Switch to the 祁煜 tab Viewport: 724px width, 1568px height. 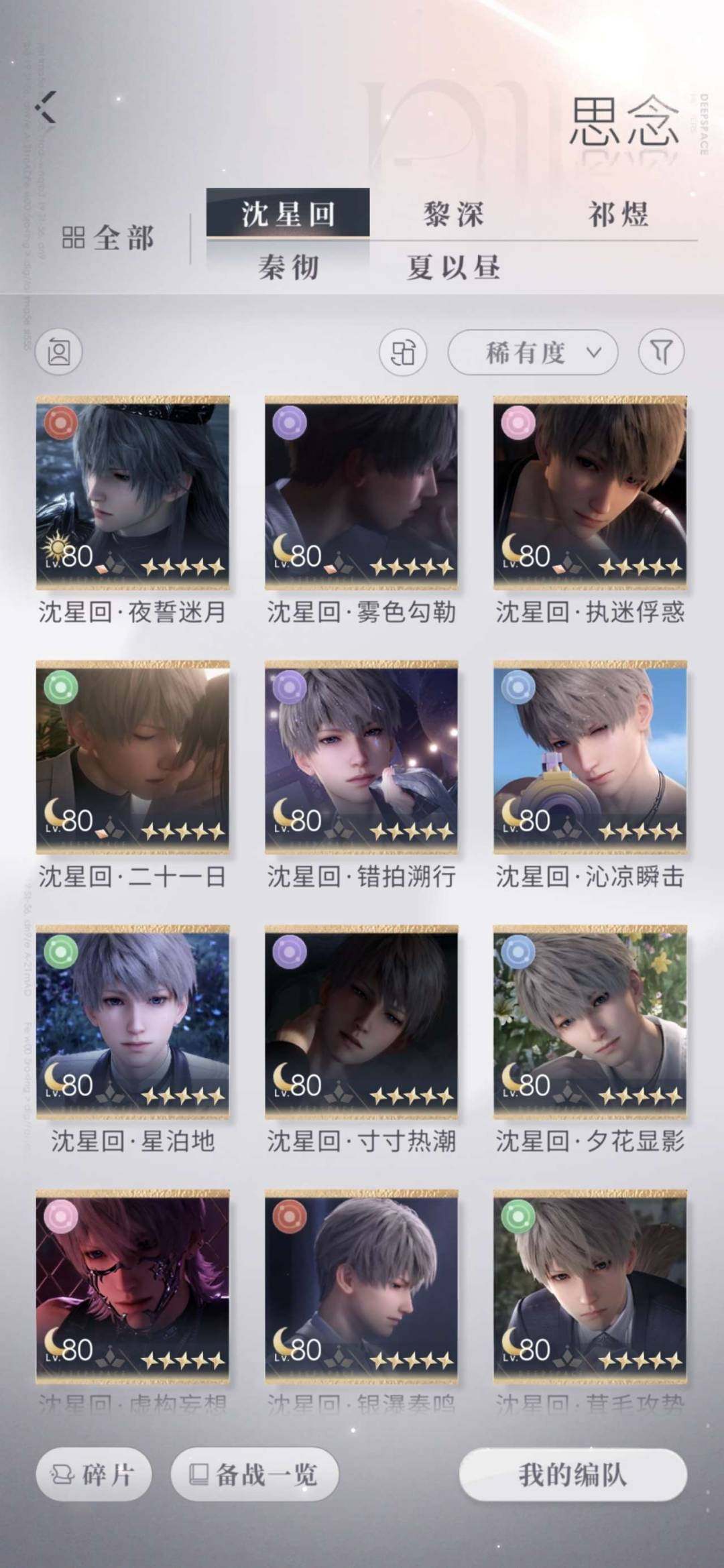(x=618, y=215)
